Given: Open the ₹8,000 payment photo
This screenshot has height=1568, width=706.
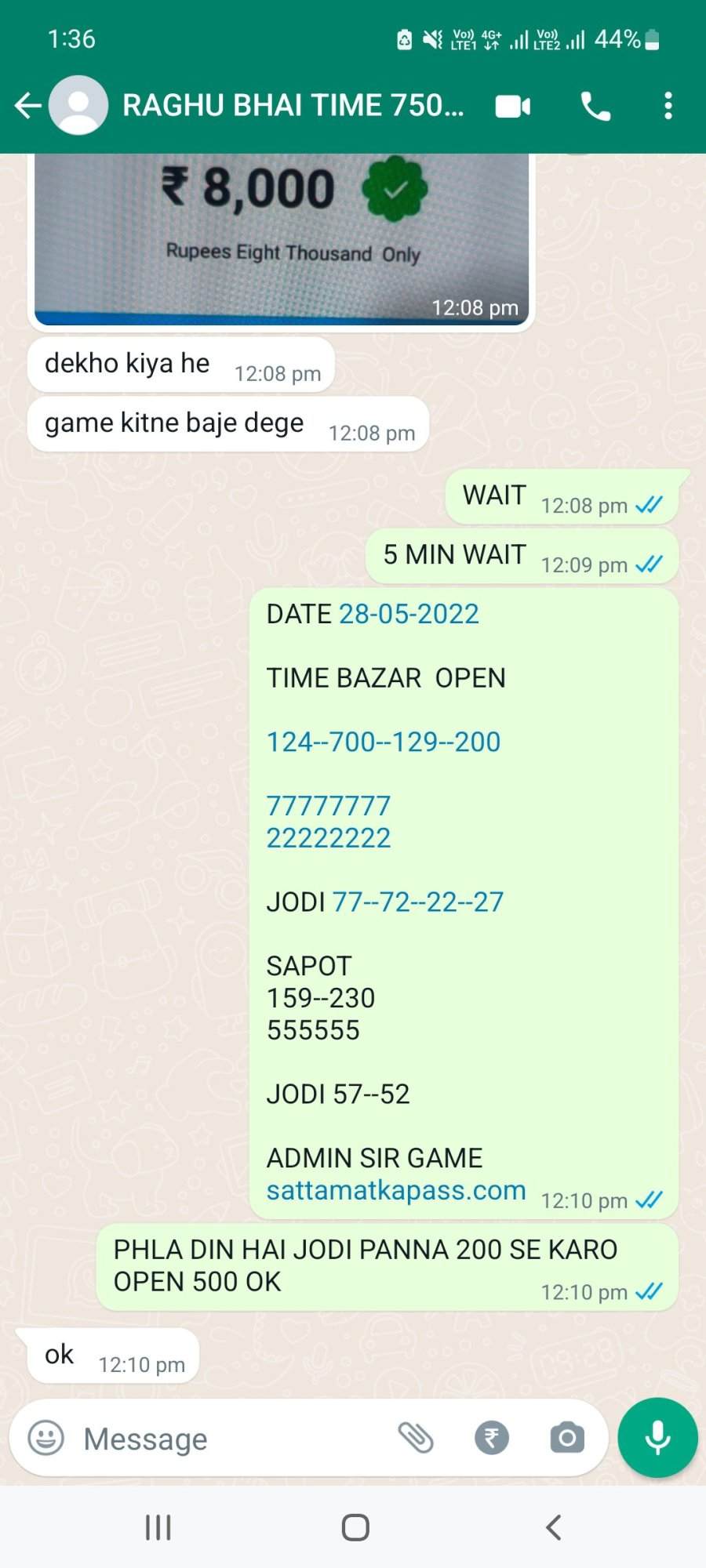Looking at the screenshot, I should pyautogui.click(x=281, y=239).
